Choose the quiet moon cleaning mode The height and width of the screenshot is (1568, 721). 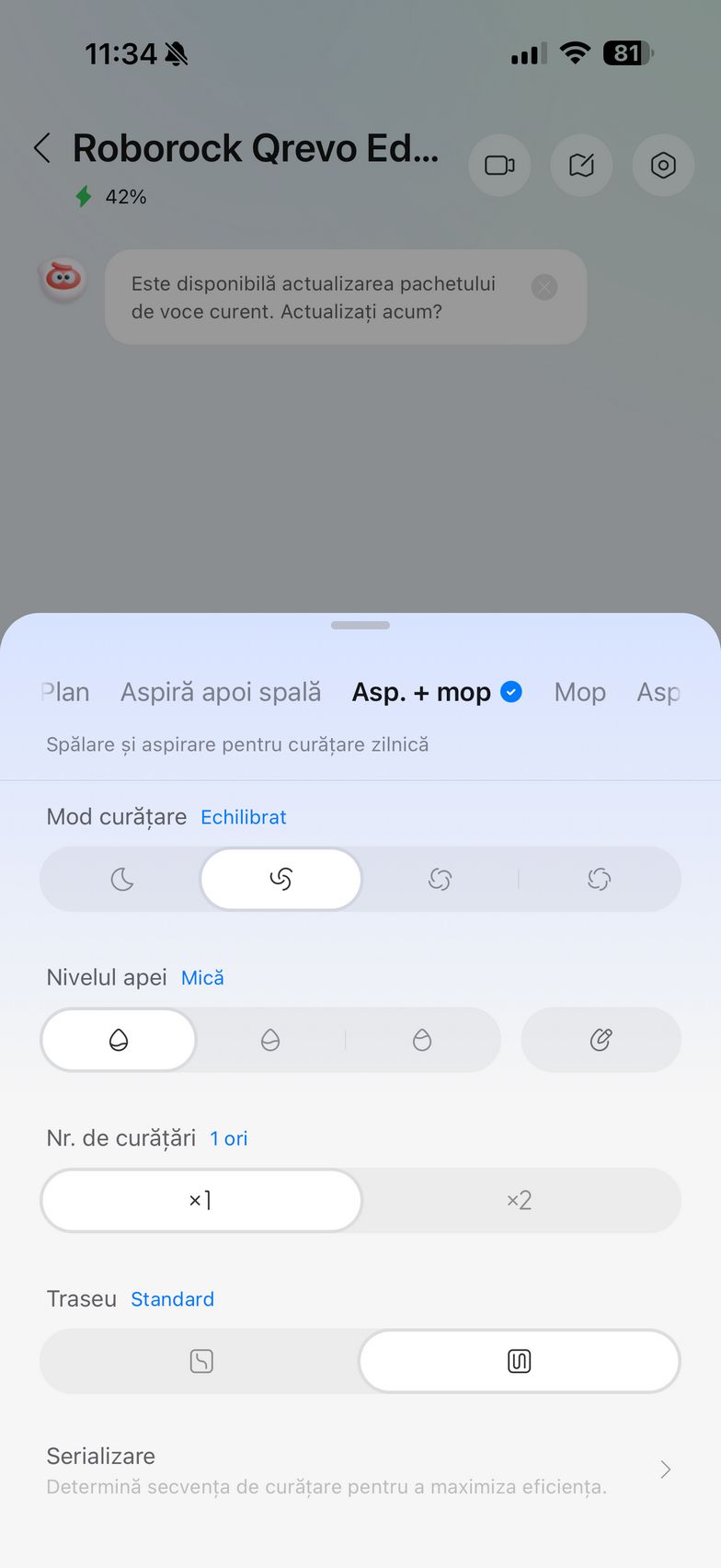point(122,880)
